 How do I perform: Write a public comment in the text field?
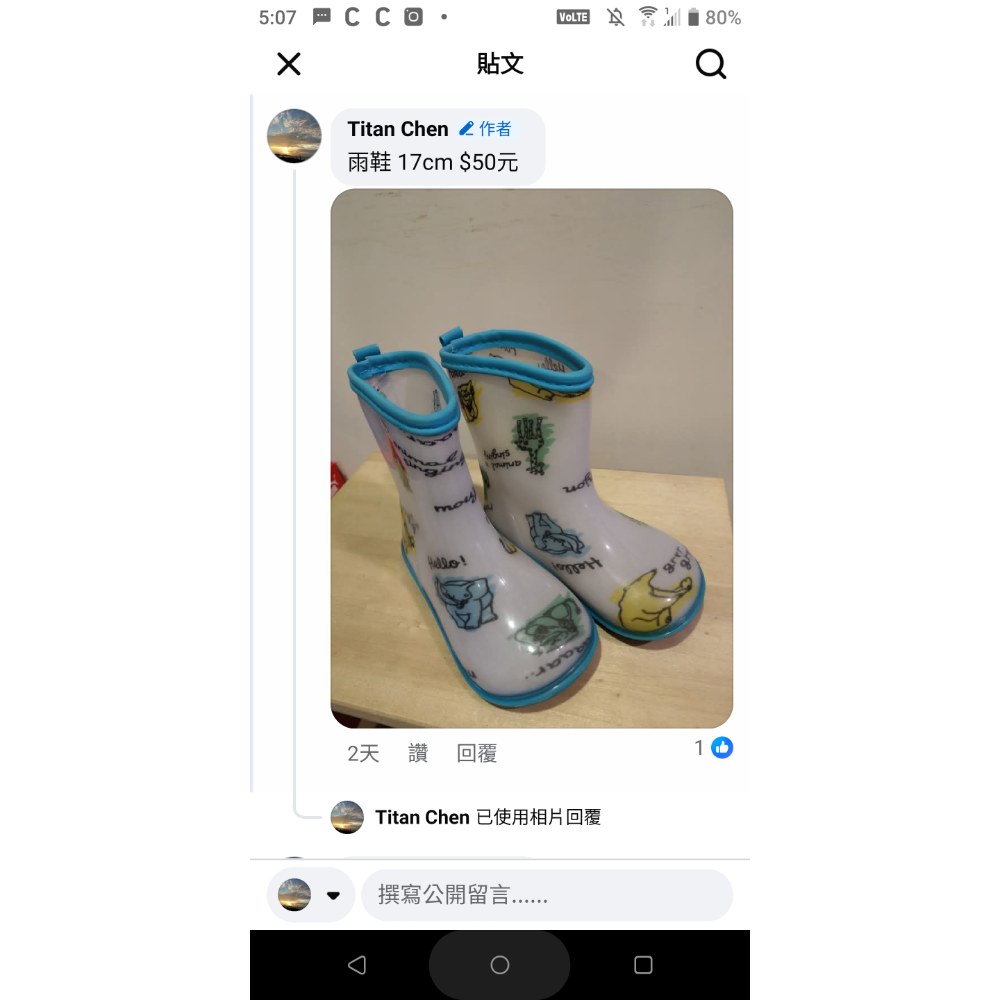point(546,895)
